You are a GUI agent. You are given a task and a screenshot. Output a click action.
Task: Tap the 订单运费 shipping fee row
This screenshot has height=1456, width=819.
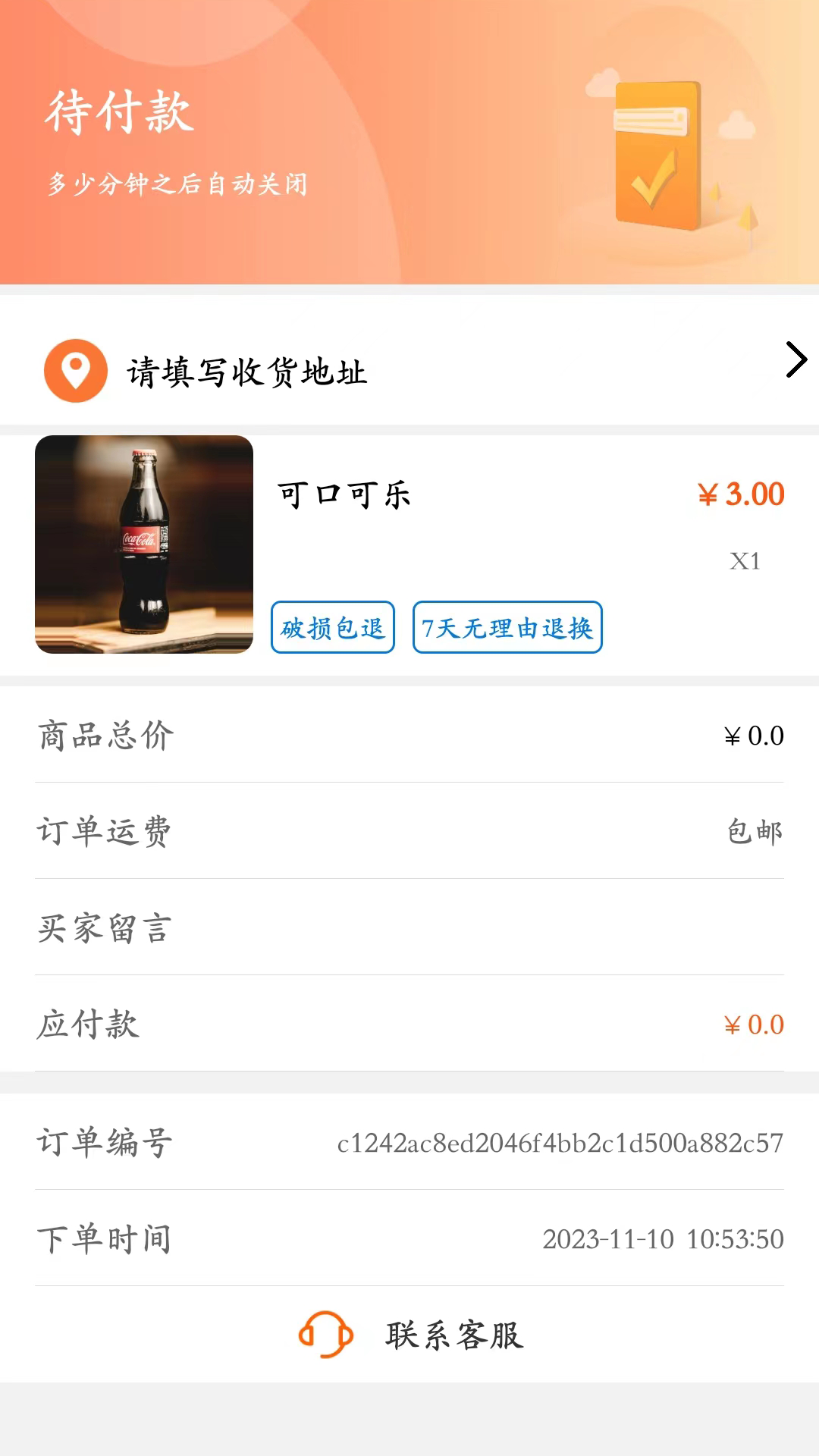409,831
